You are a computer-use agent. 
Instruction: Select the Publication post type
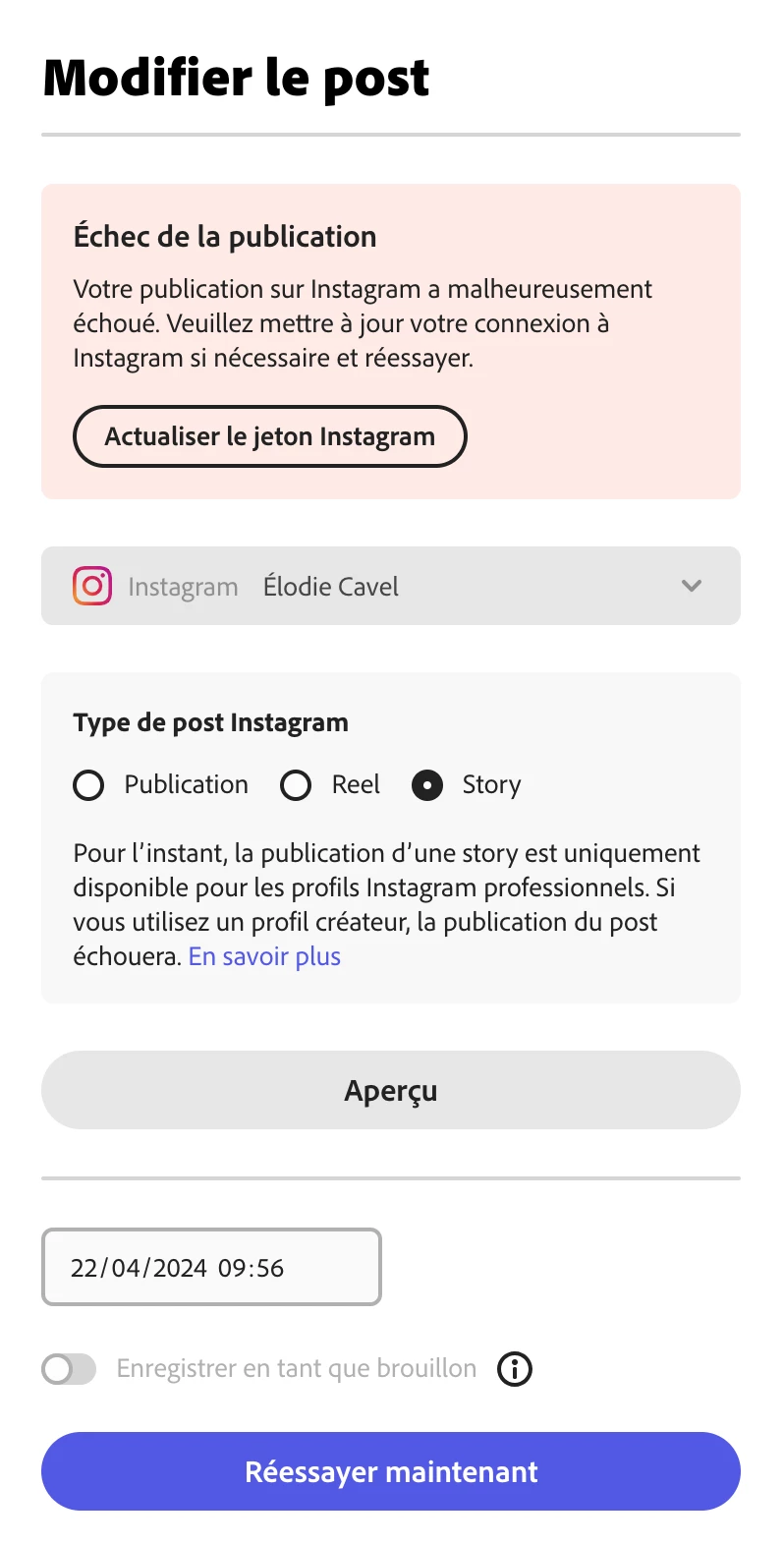coord(89,785)
